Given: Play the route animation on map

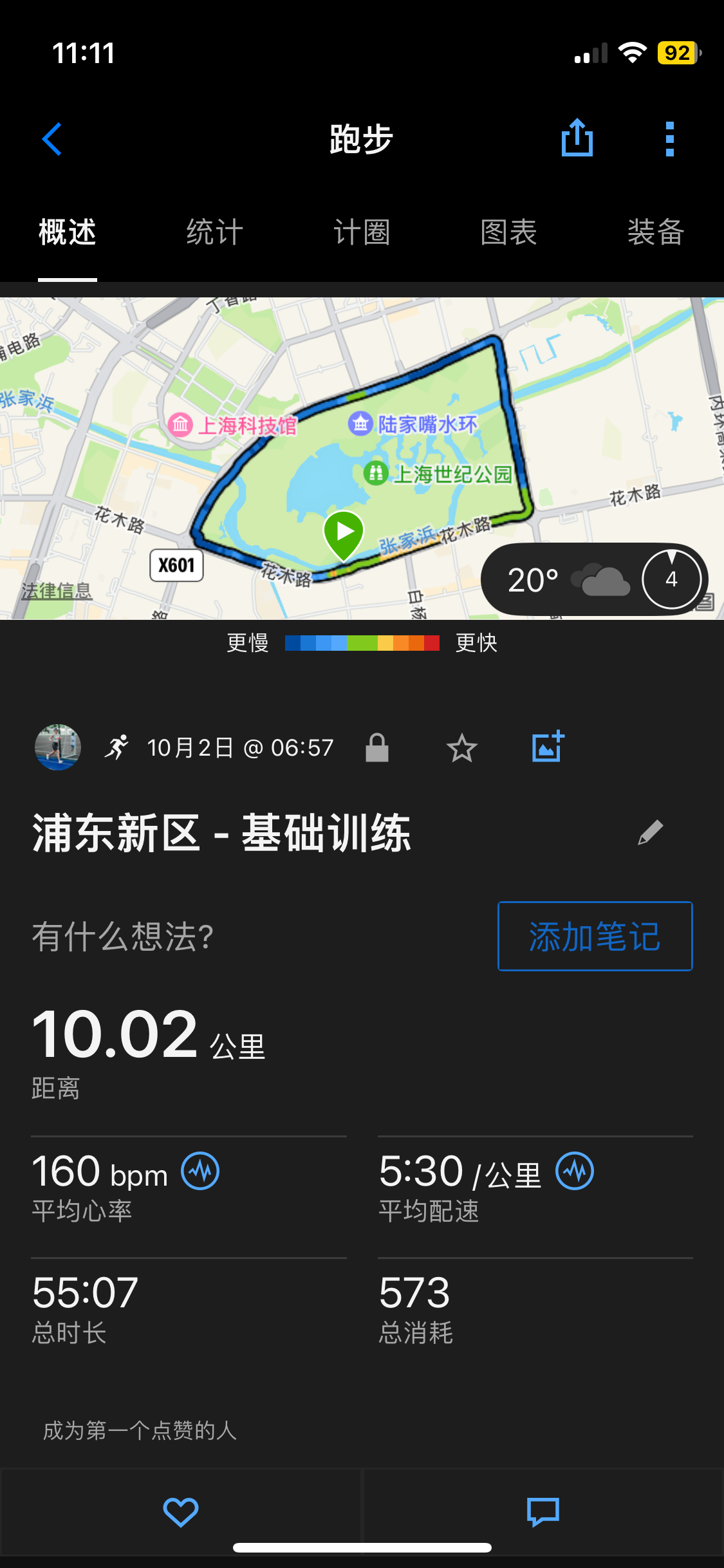Looking at the screenshot, I should pyautogui.click(x=343, y=532).
